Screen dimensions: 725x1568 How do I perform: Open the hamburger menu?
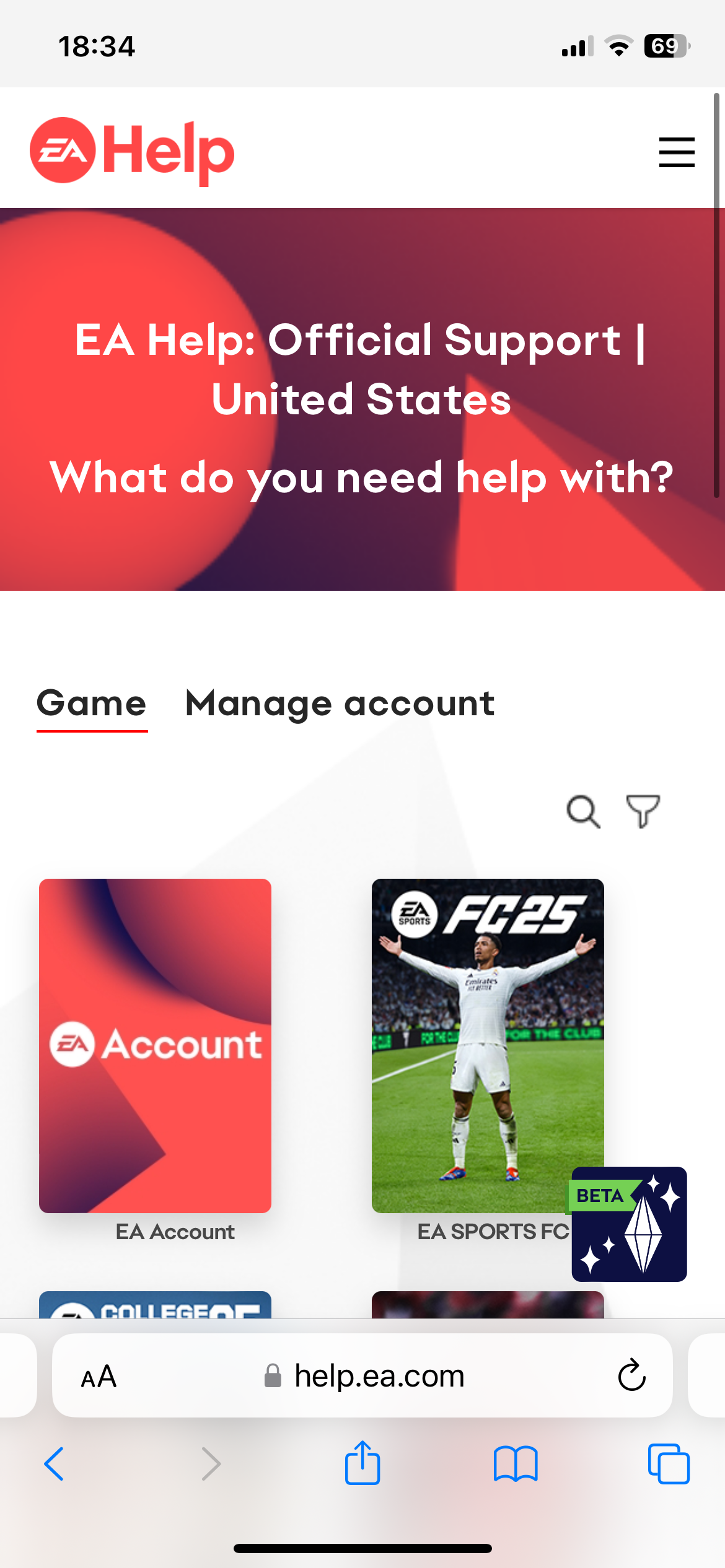point(676,152)
